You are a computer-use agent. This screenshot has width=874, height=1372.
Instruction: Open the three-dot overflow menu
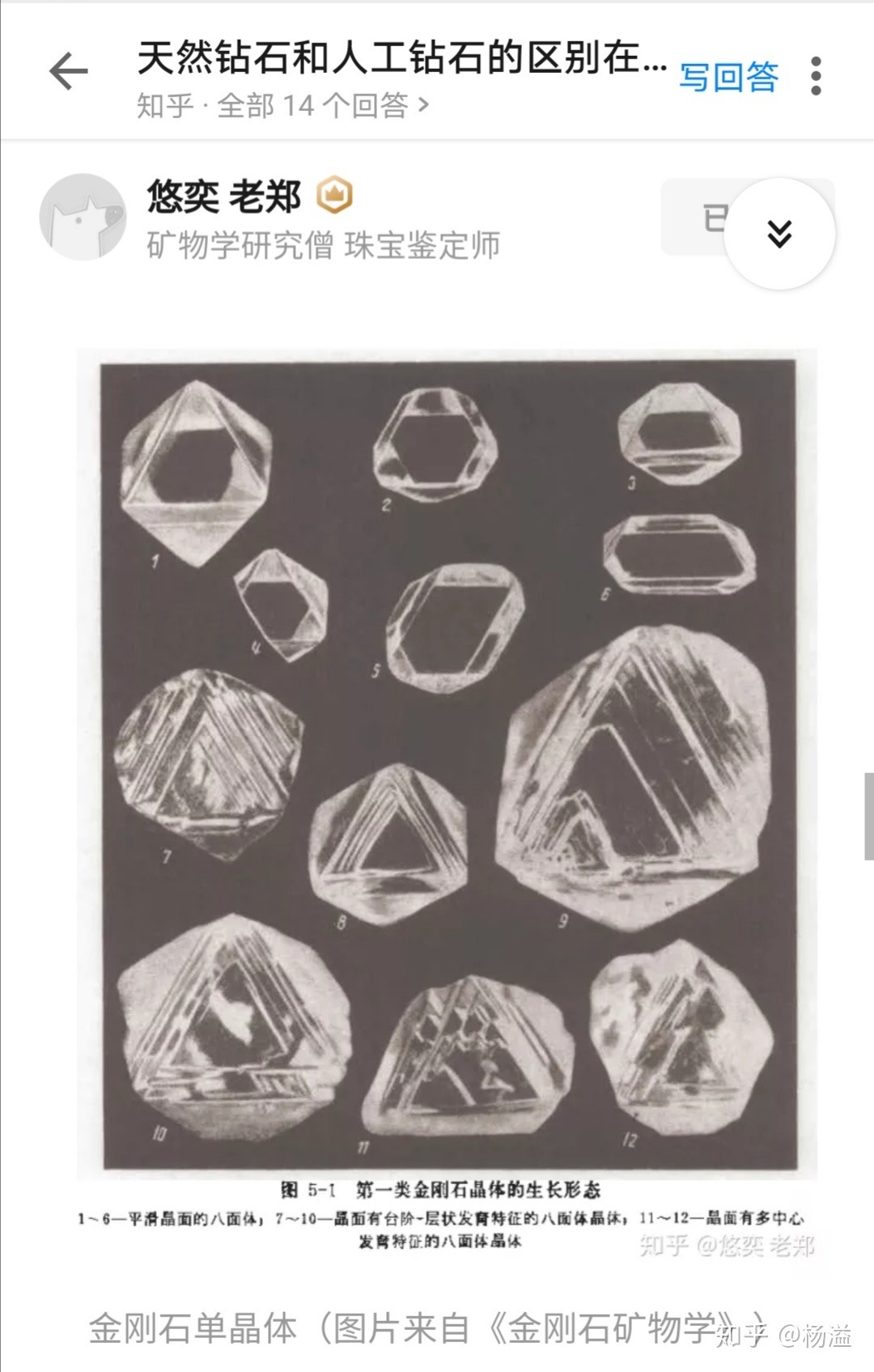(x=816, y=76)
